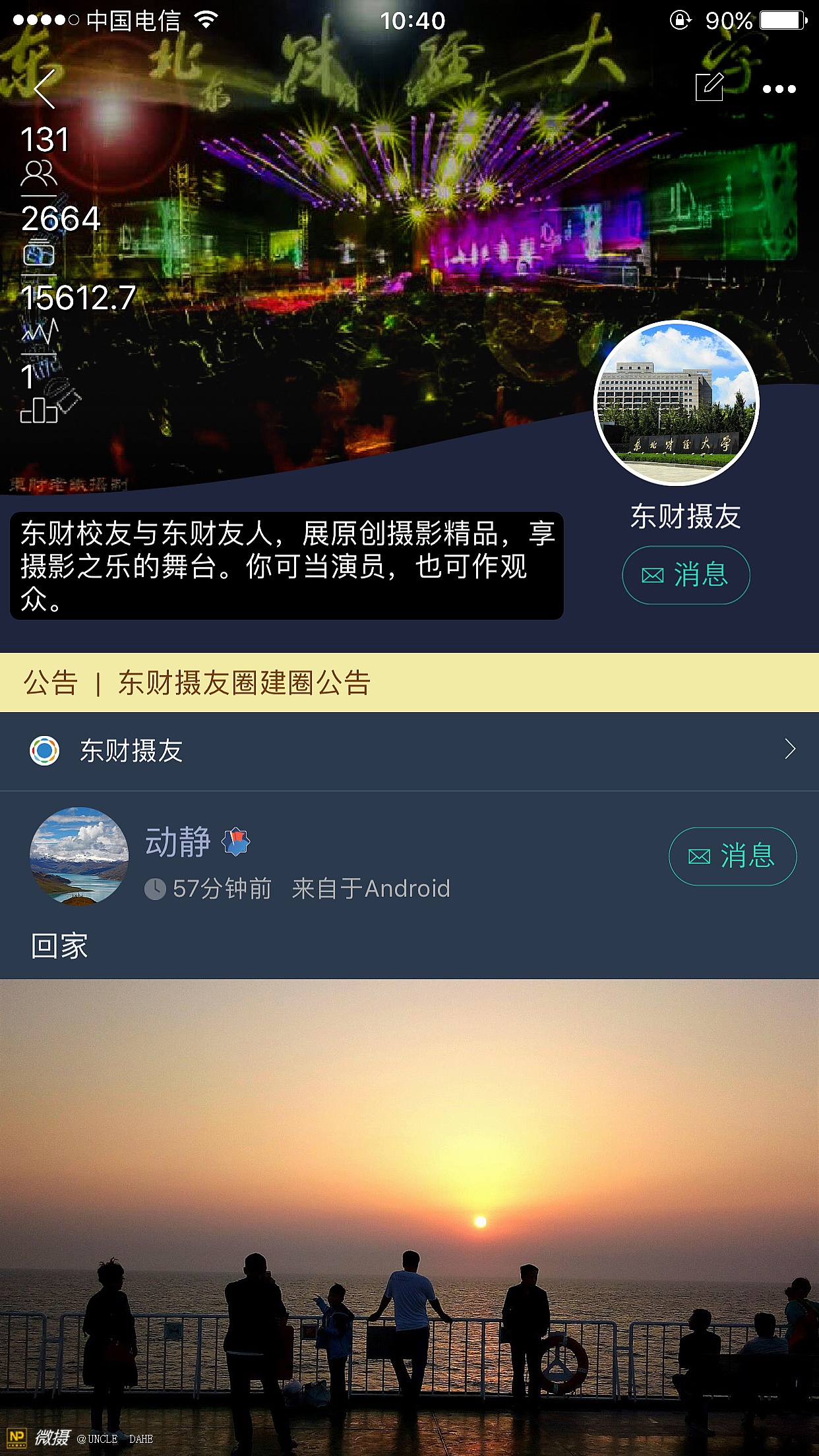This screenshot has width=819, height=1456.
Task: Go back using the arrow icon
Action: (x=45, y=89)
